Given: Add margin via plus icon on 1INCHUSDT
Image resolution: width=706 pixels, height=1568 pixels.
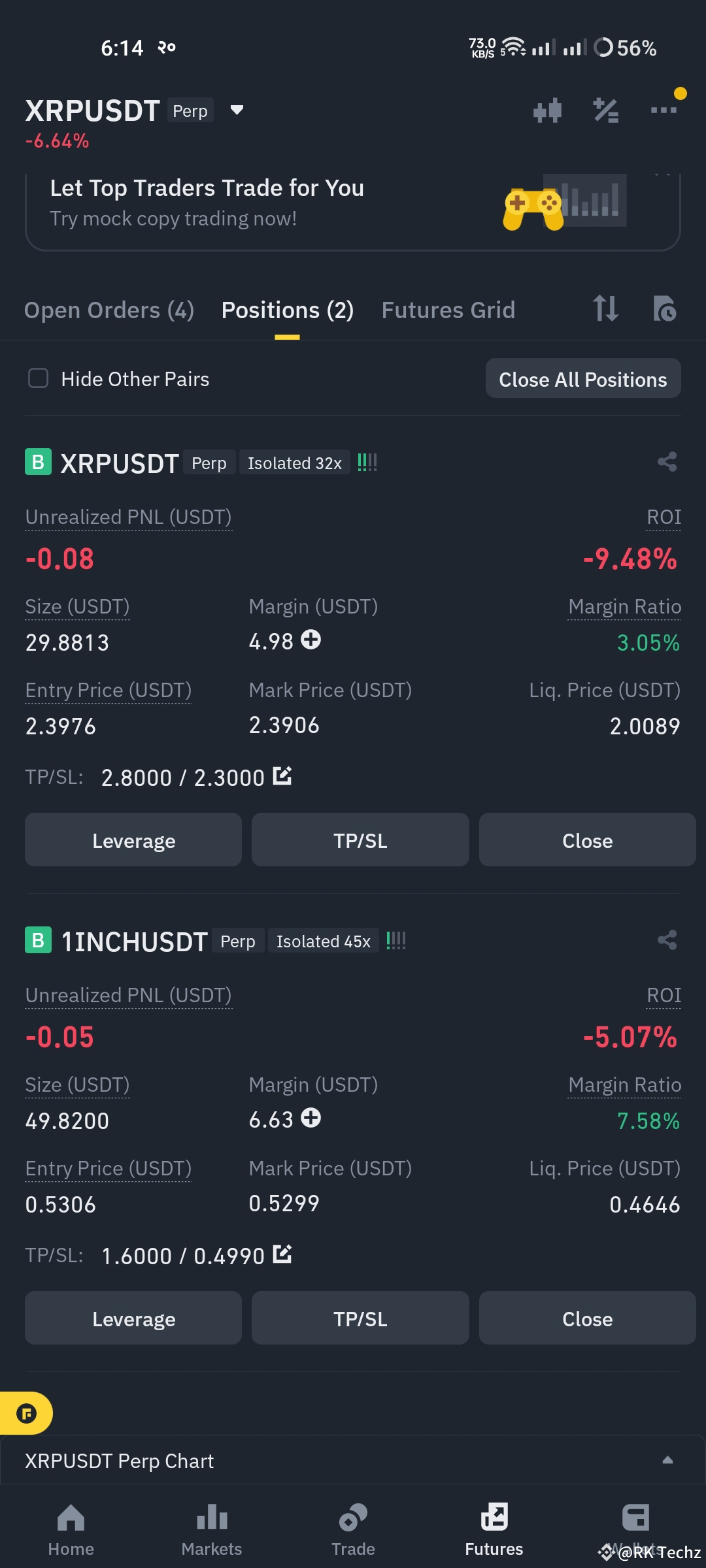Looking at the screenshot, I should coord(310,1119).
